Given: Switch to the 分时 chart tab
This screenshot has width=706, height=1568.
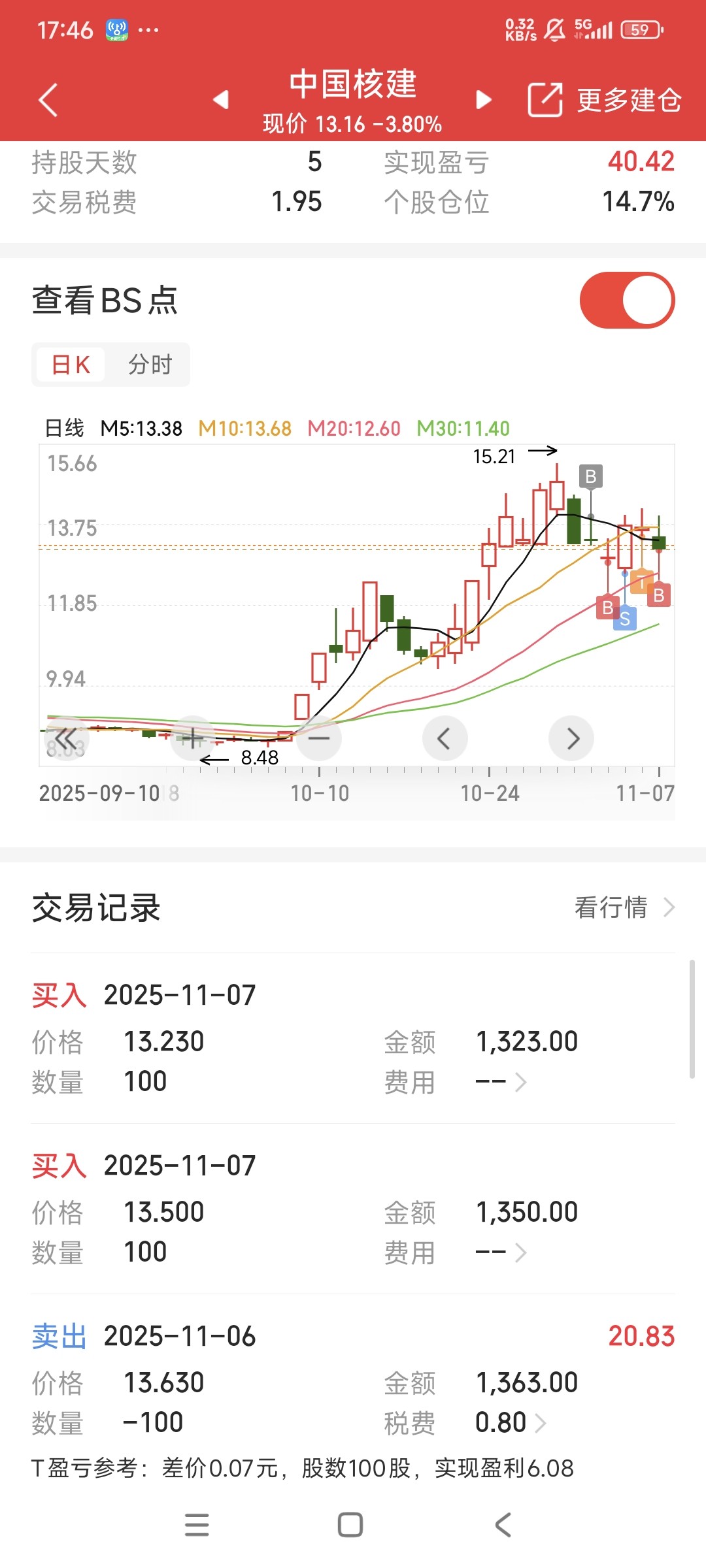Looking at the screenshot, I should pos(150,365).
